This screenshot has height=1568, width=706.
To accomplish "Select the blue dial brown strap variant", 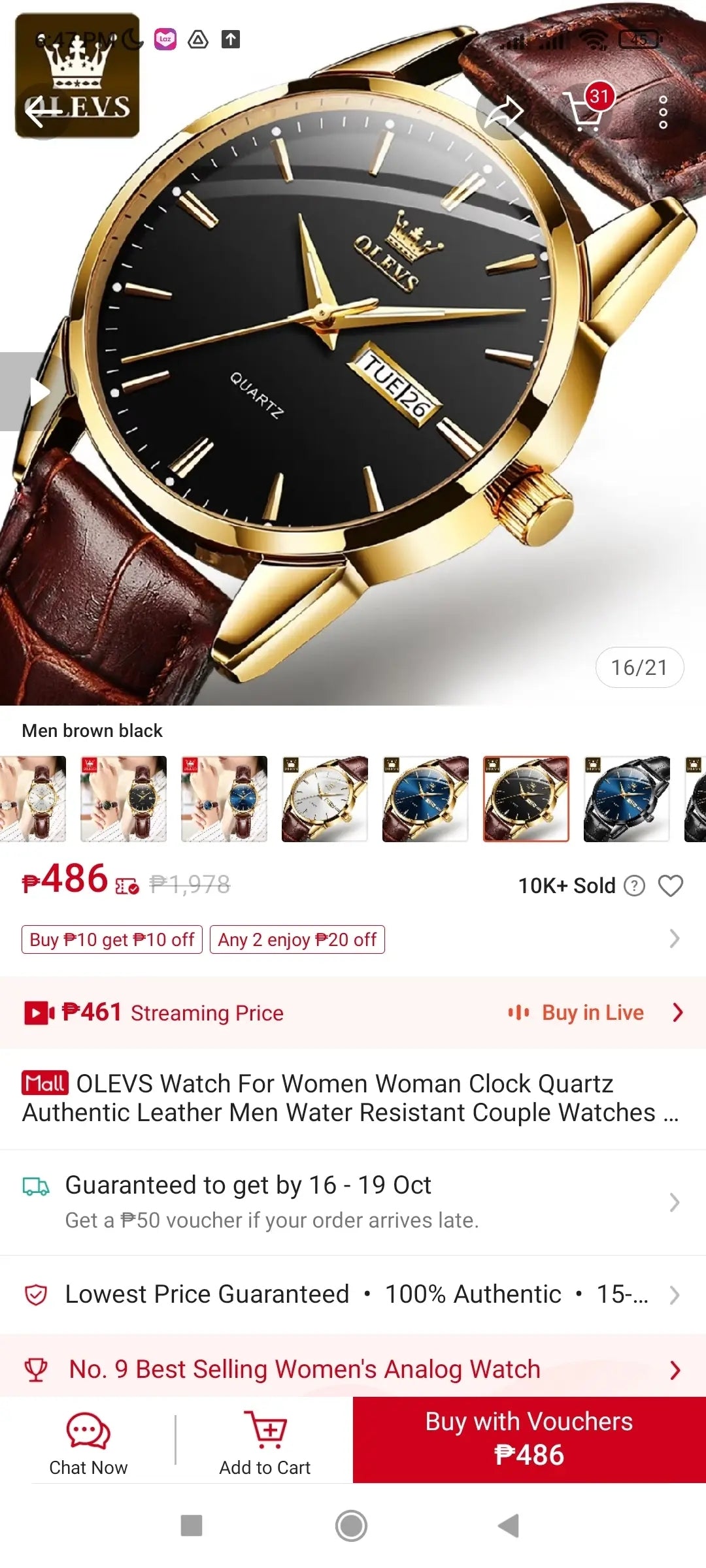I will (x=425, y=798).
